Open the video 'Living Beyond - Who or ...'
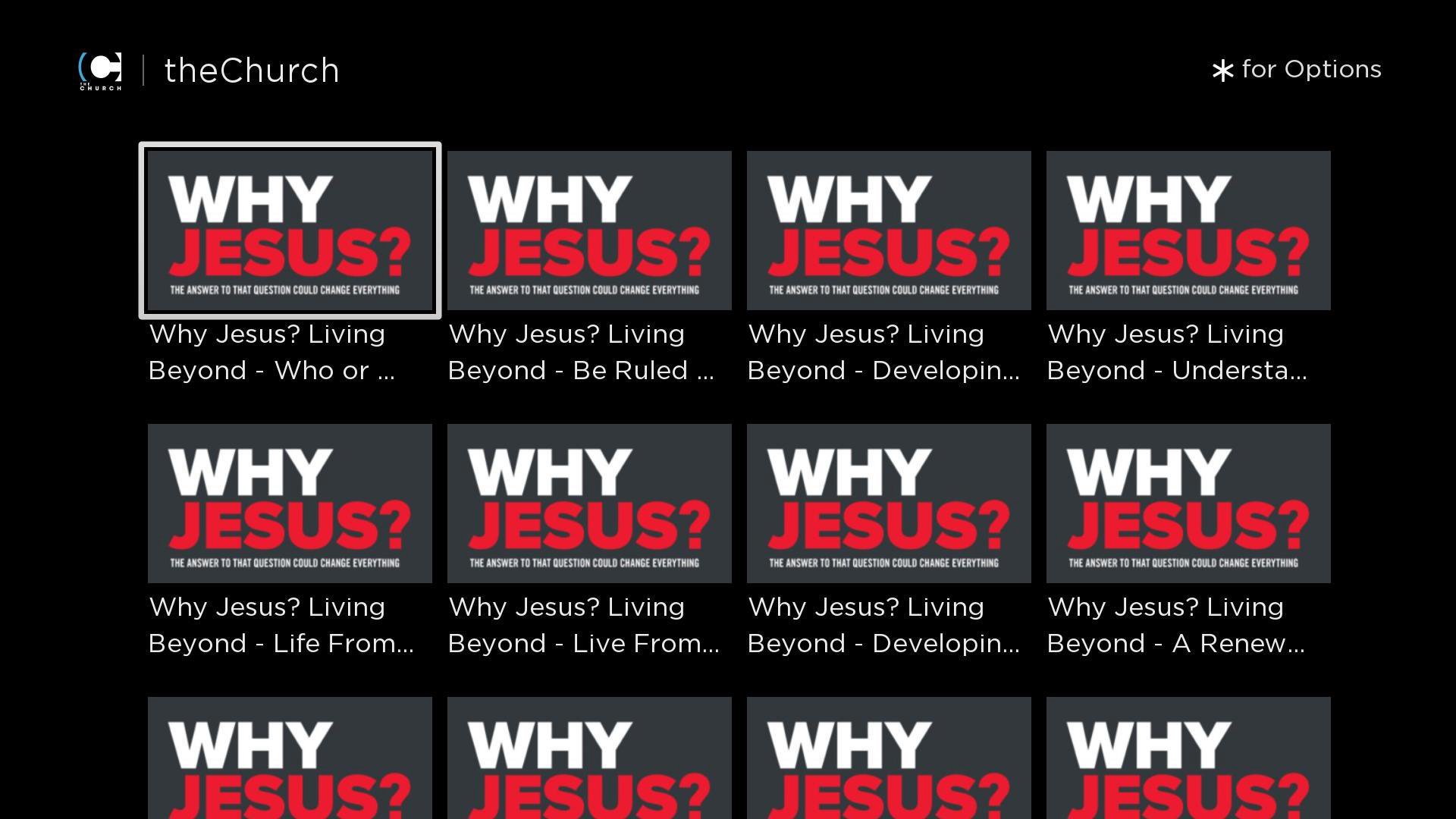Viewport: 1456px width, 819px height. click(290, 231)
